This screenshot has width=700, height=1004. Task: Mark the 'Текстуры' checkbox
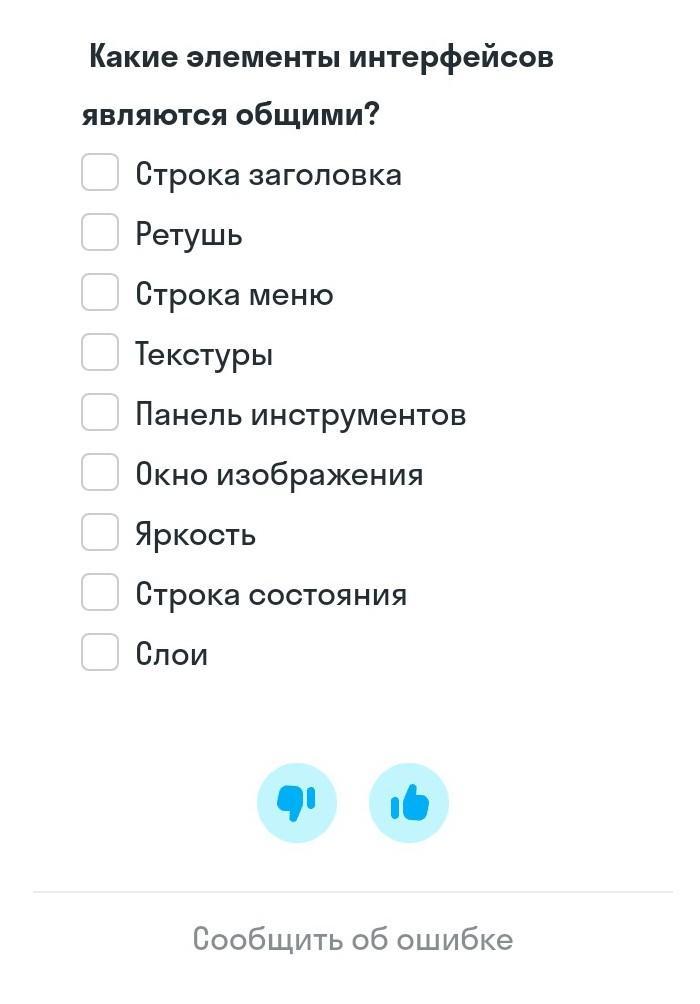click(x=100, y=352)
